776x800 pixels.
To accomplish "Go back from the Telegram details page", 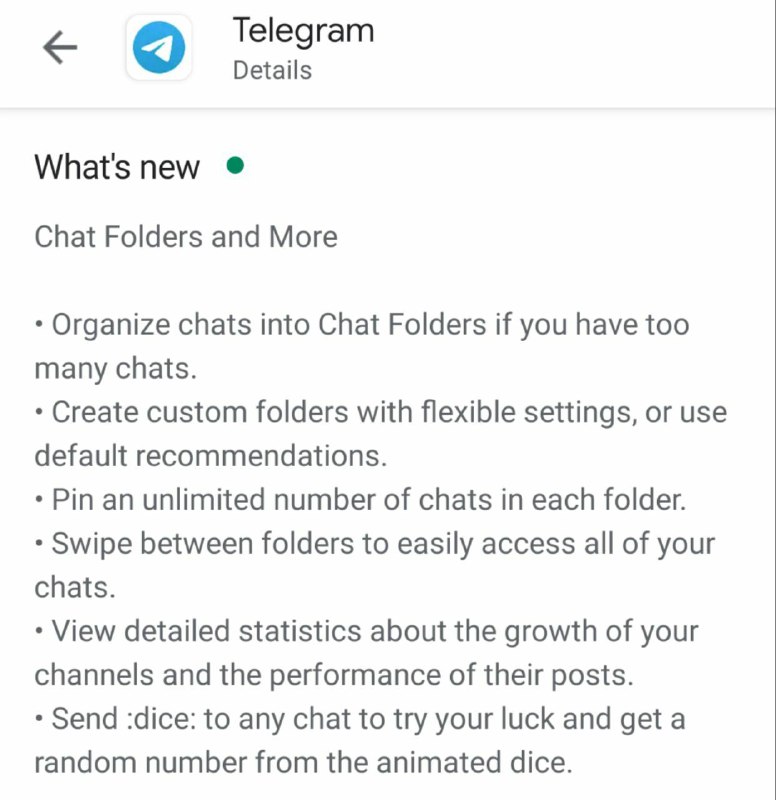I will click(x=60, y=48).
